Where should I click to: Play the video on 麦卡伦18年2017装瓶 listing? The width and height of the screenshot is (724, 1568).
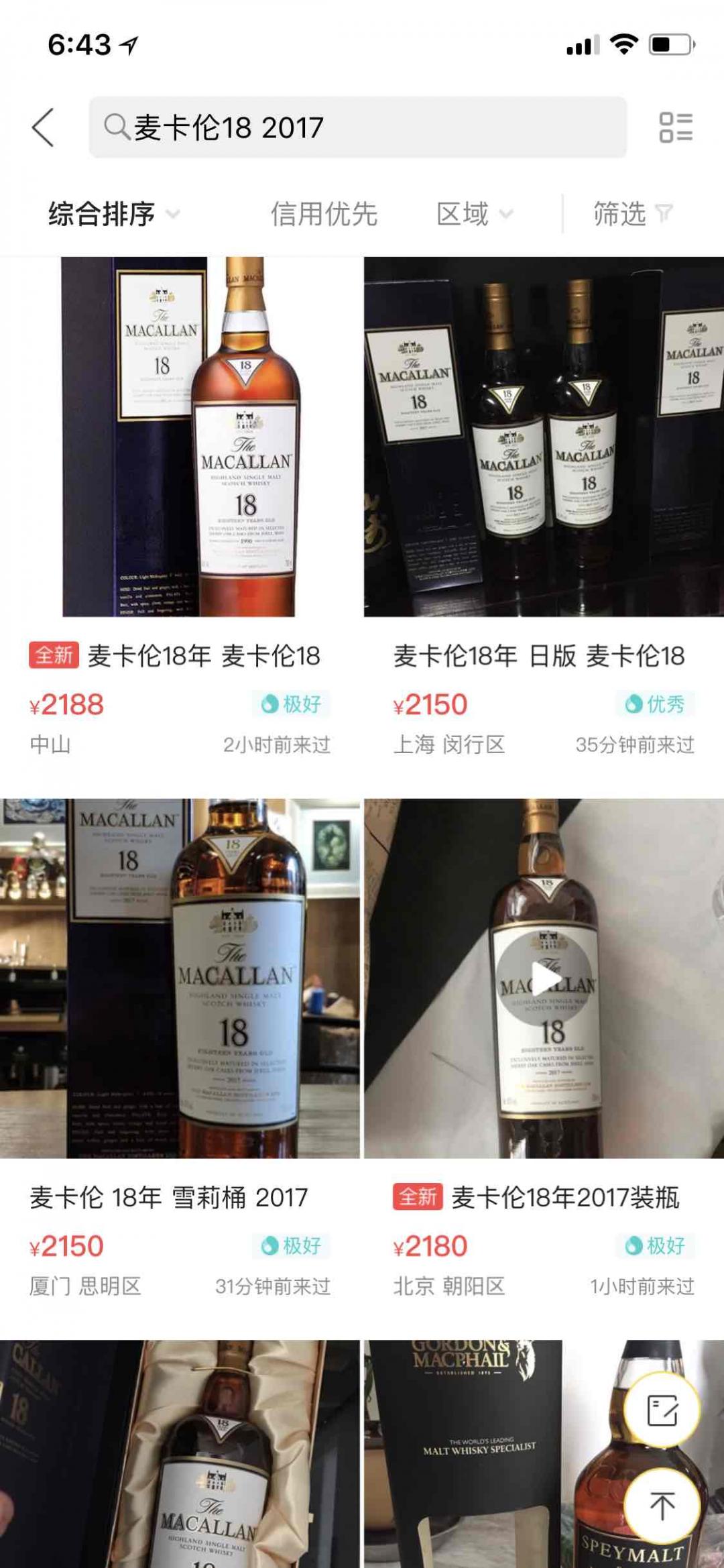point(544,978)
